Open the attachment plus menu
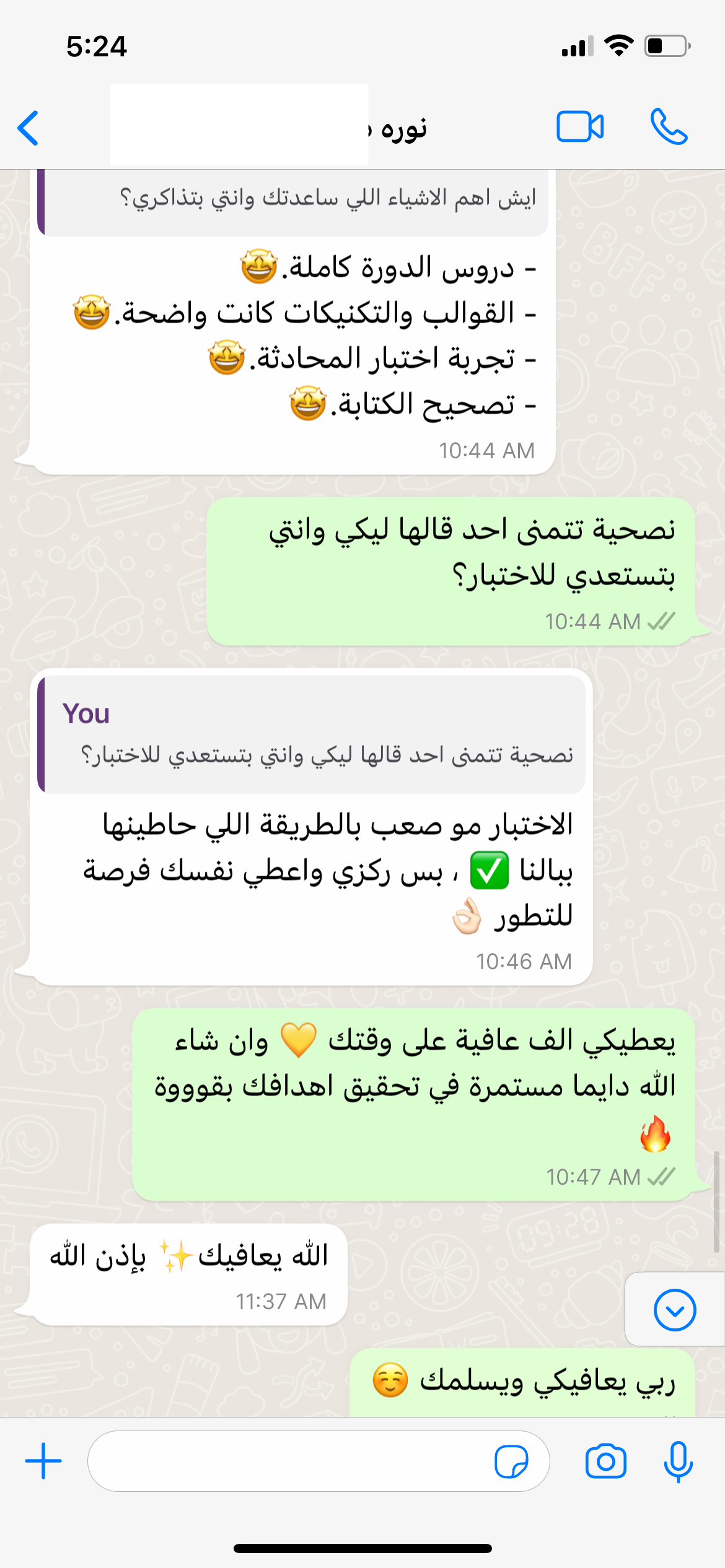This screenshot has width=725, height=1568. (x=43, y=1461)
